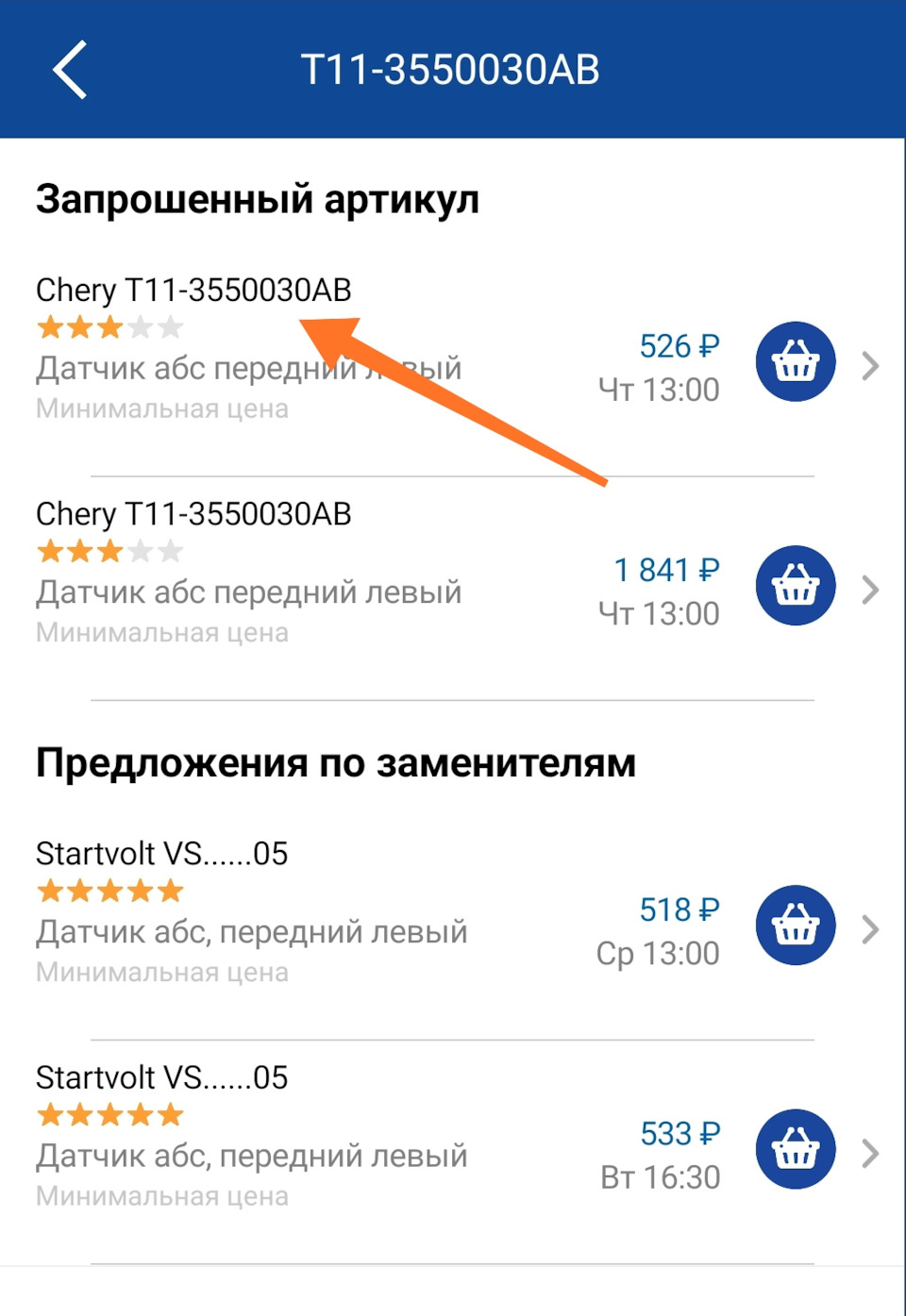Tap the basket icon beside Ср 13:00 delivery
This screenshot has height=1316, width=906.
coord(794,925)
